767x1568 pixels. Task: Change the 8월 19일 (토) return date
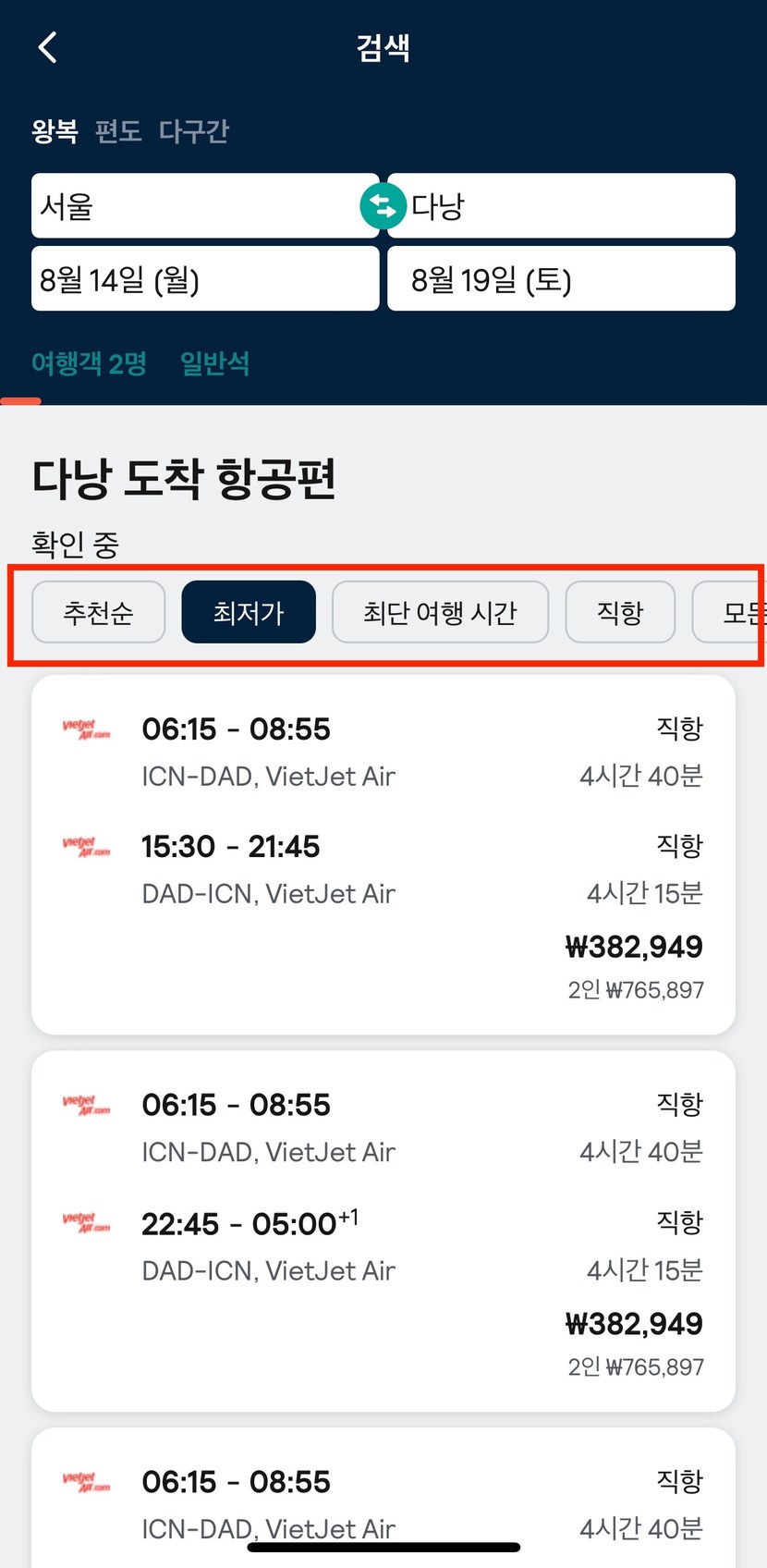561,278
